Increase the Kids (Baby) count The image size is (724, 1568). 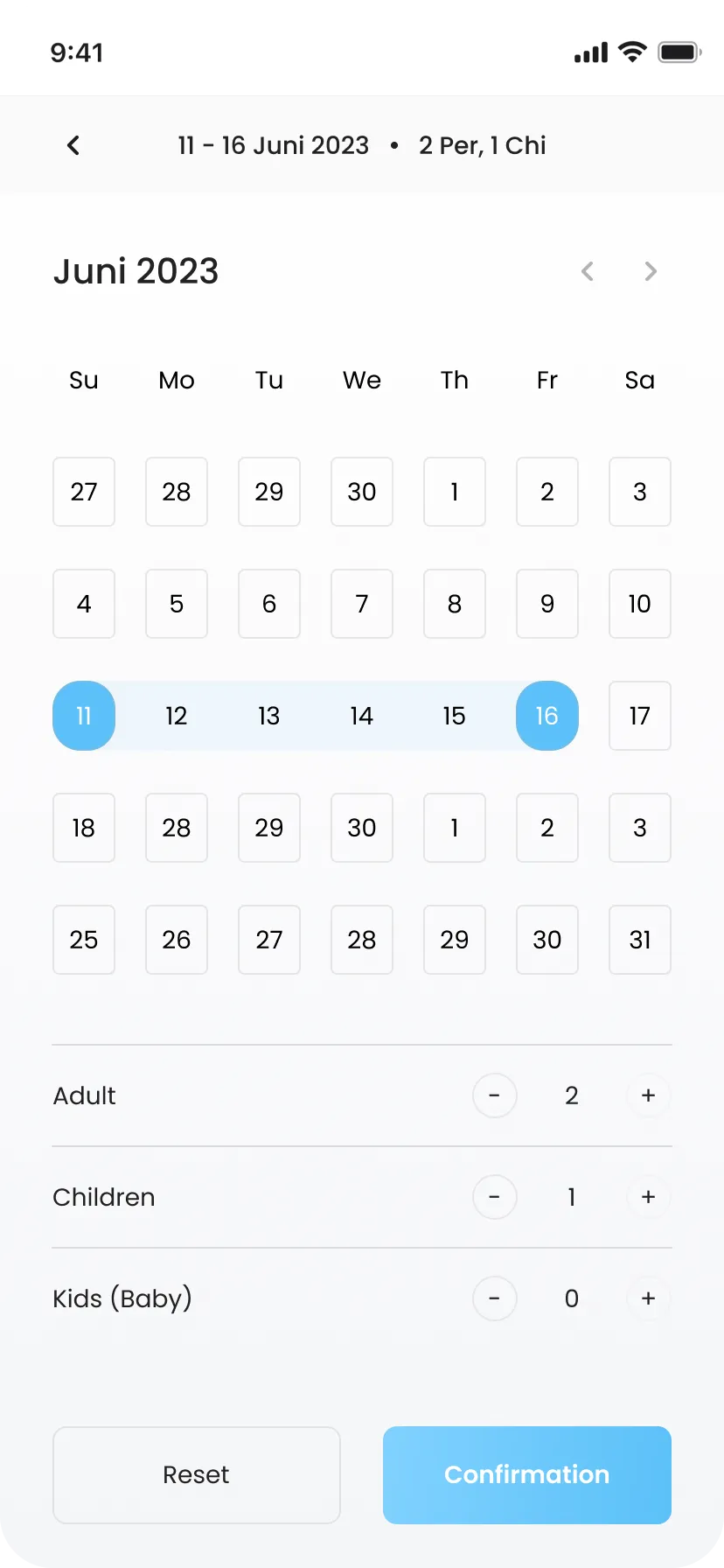(648, 1298)
